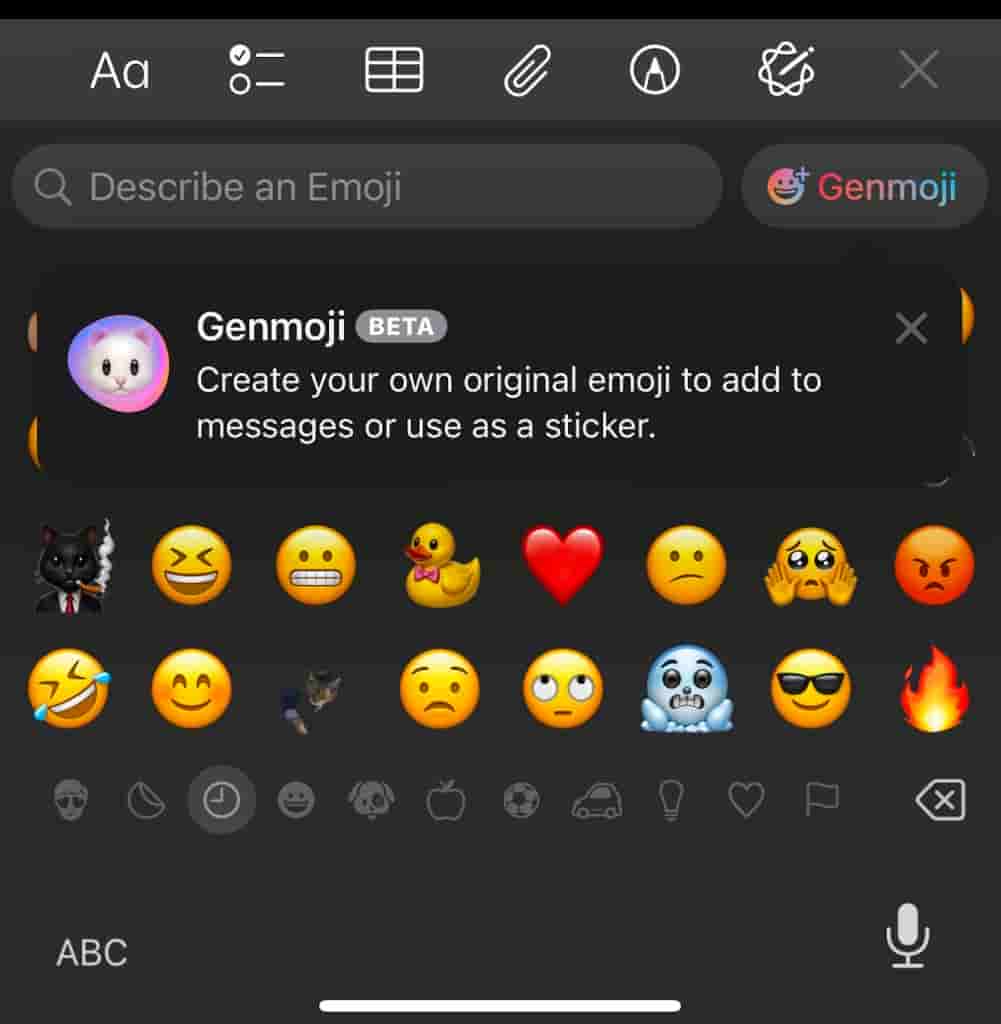Select the fire emoji
Image resolution: width=1001 pixels, height=1024 pixels.
934,690
